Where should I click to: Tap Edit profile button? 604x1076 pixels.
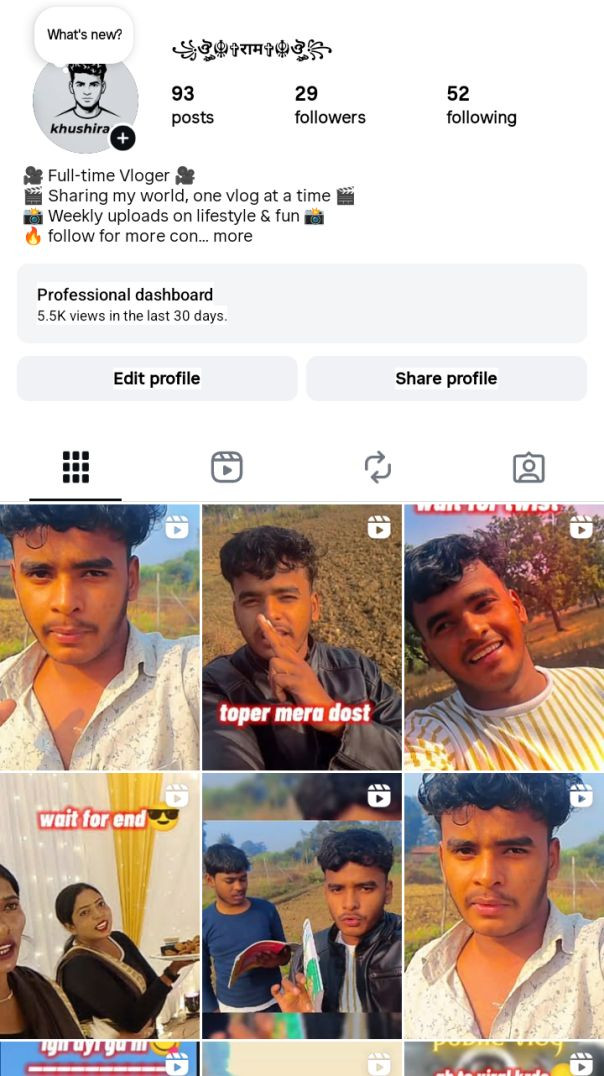[157, 379]
